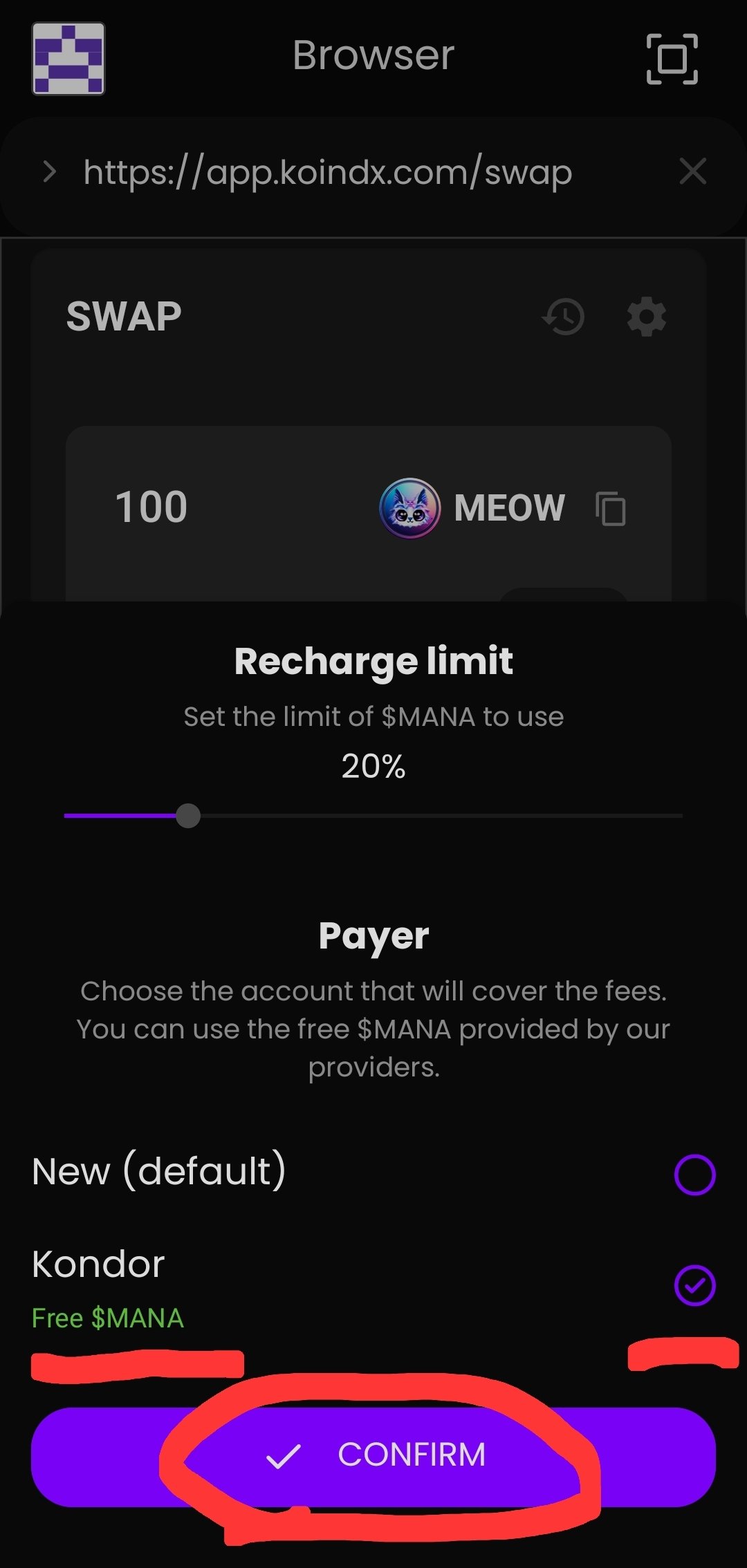
Task: Clear the URL with the X icon
Action: click(x=692, y=171)
